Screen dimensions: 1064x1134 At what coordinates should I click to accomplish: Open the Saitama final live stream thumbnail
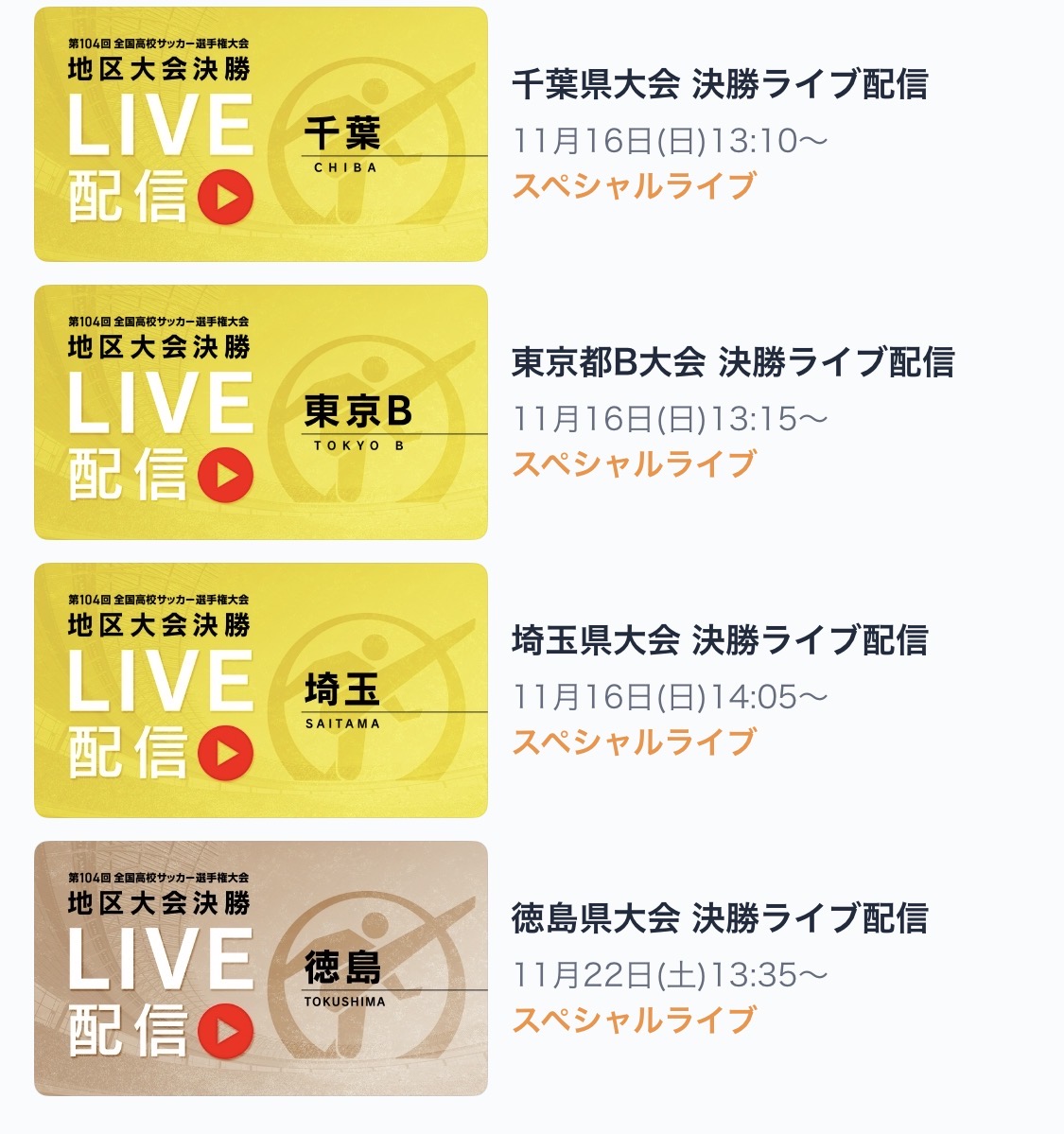261,690
